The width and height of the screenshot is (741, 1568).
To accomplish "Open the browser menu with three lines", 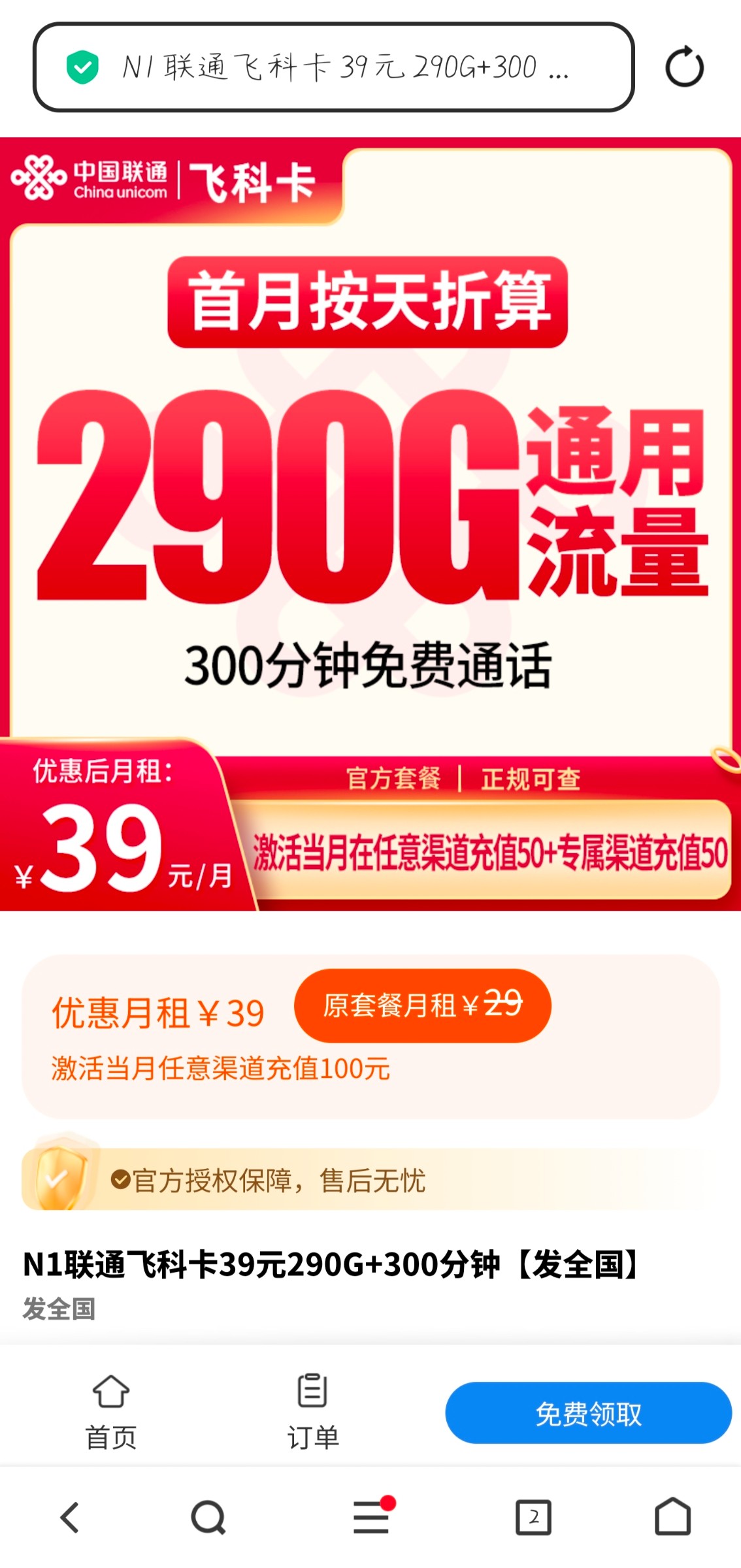I will tap(371, 1516).
